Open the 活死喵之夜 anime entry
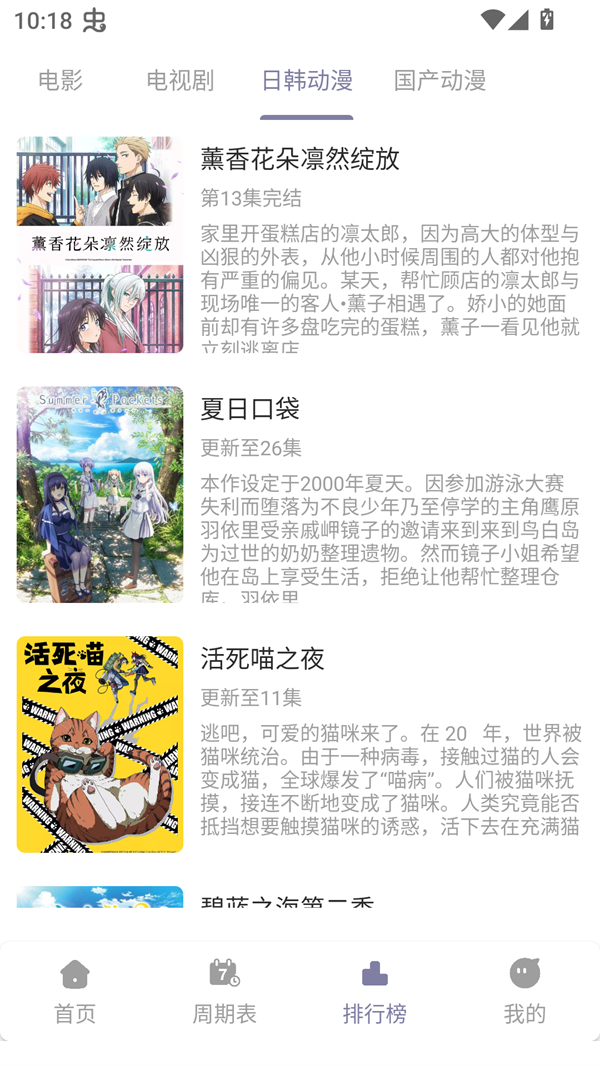The image size is (600, 1066). coord(300,745)
